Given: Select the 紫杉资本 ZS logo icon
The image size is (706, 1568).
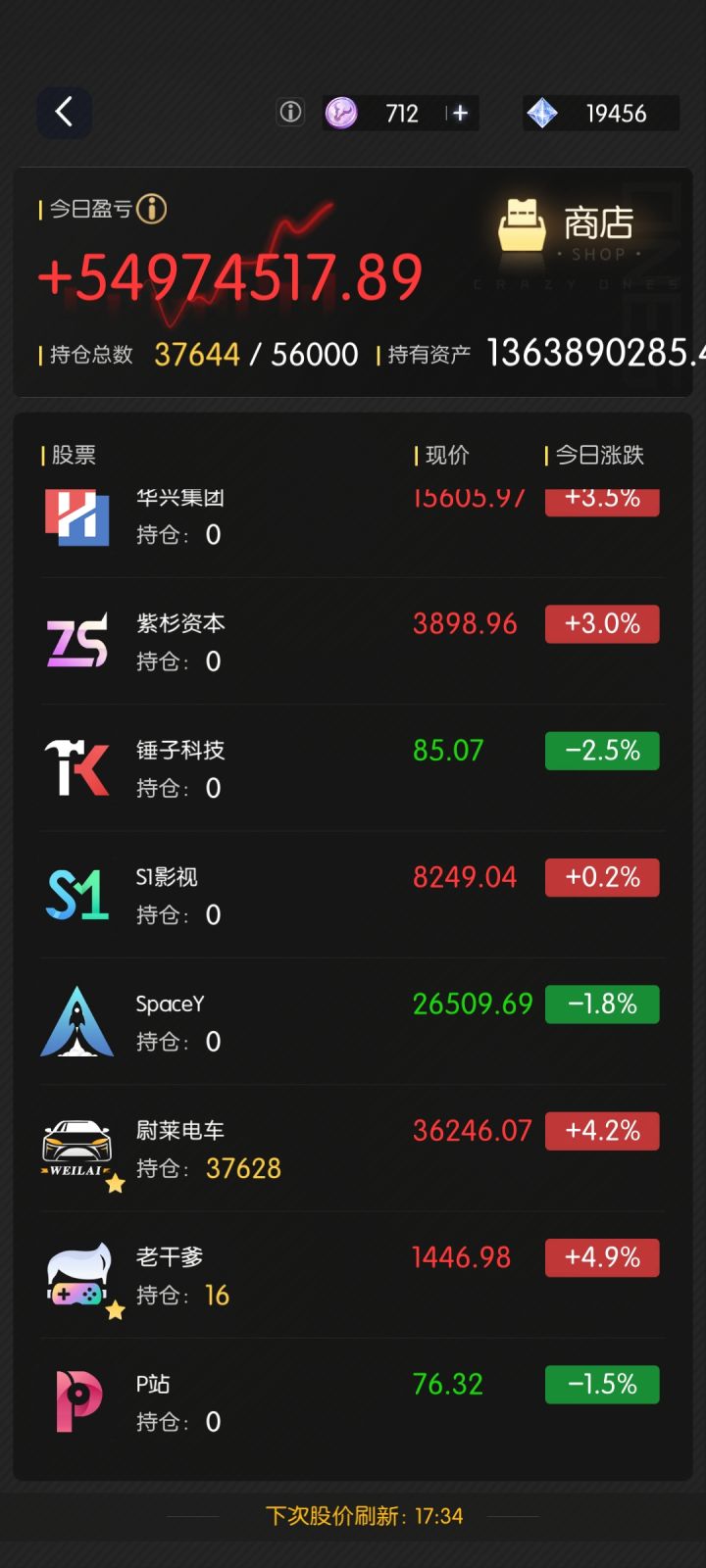Looking at the screenshot, I should click(76, 642).
